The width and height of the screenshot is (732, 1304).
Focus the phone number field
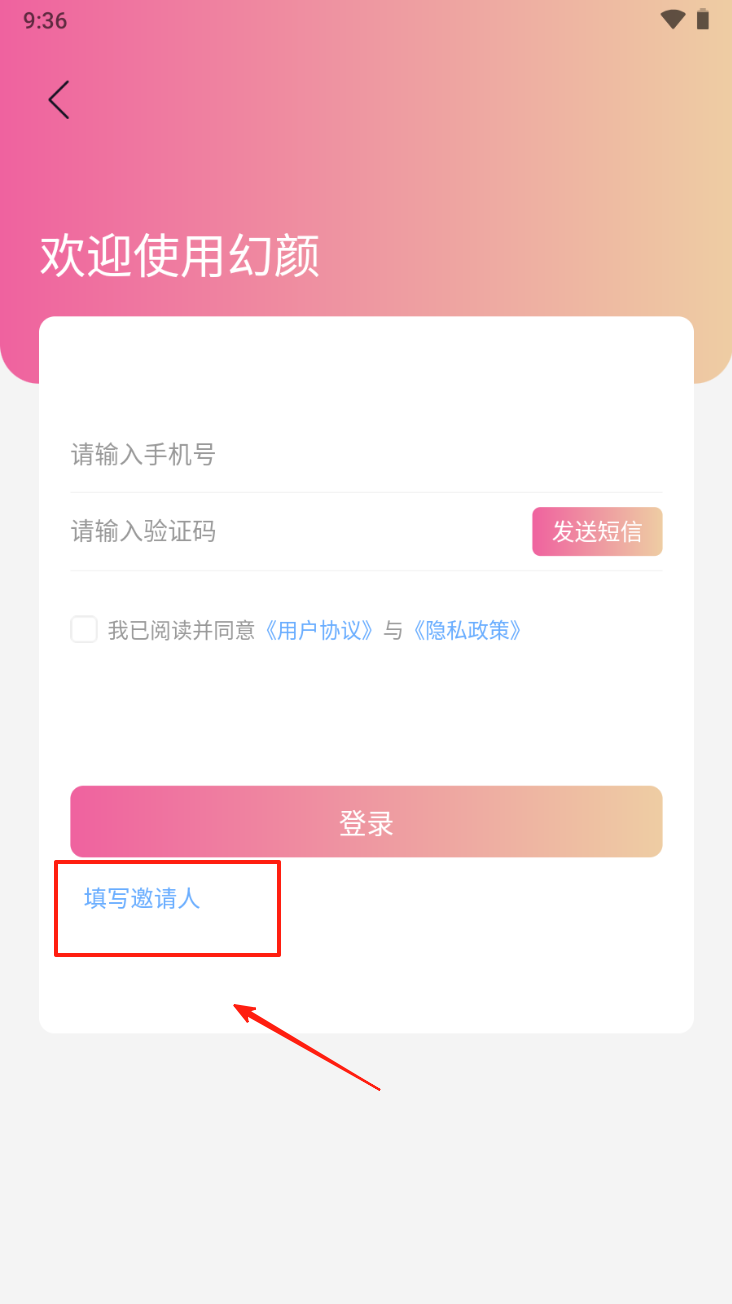pyautogui.click(x=366, y=456)
